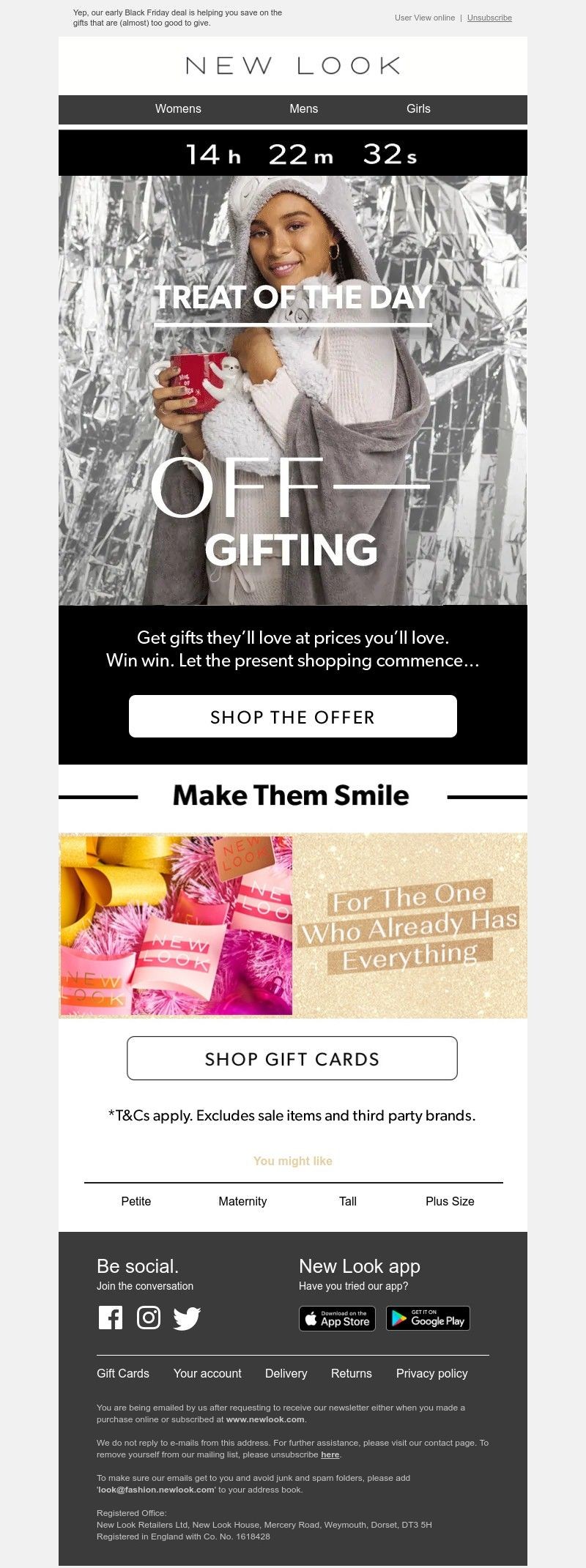Open the Maternity range

[x=242, y=1201]
